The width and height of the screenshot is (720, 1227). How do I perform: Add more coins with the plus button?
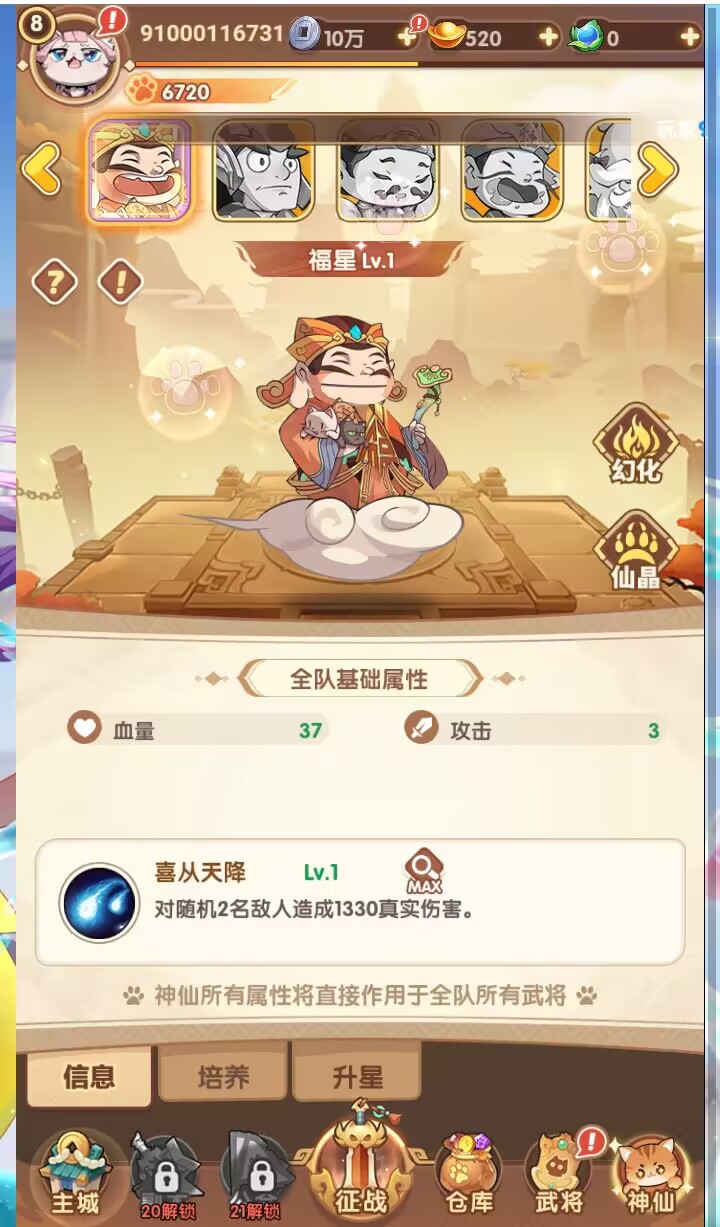coord(406,37)
